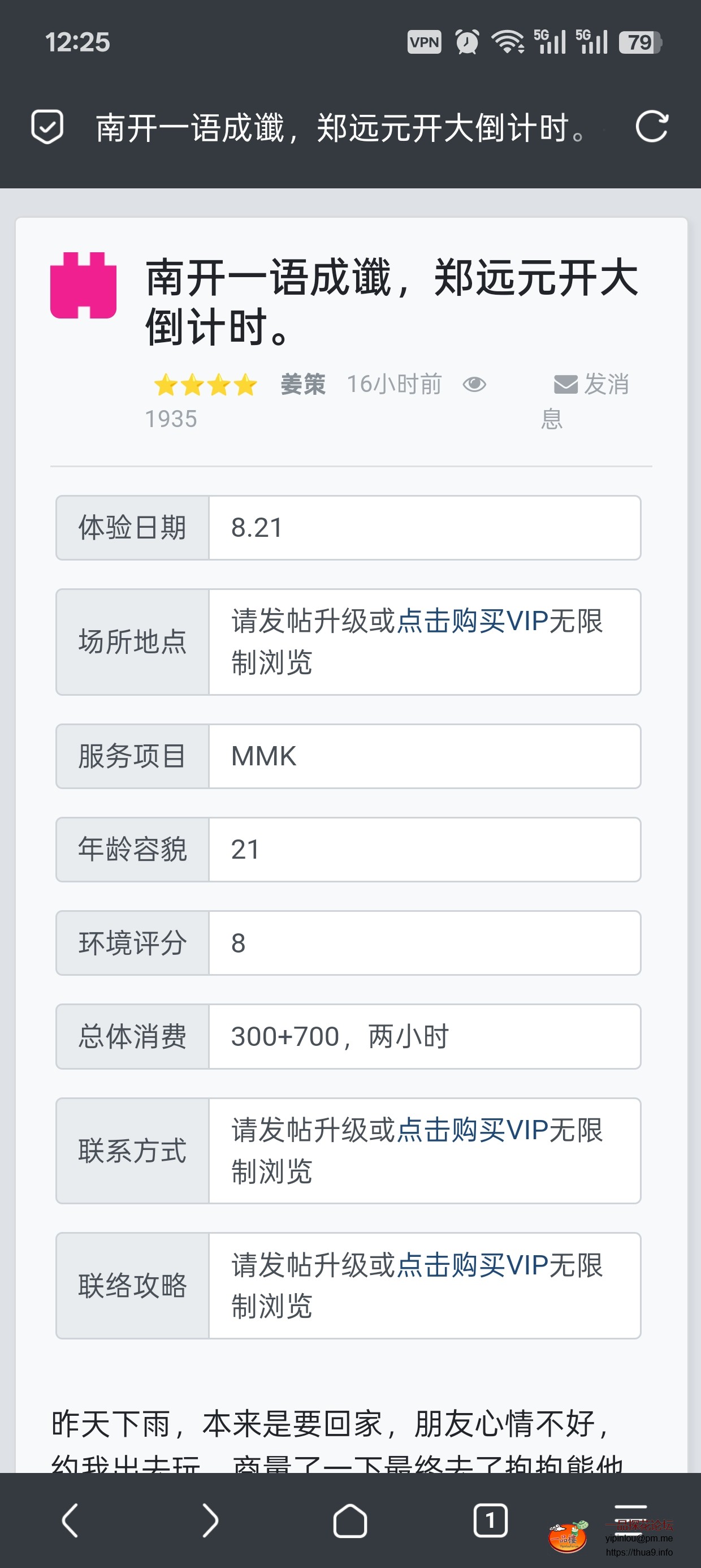Image resolution: width=701 pixels, height=1568 pixels.
Task: Reload the current page
Action: click(651, 127)
